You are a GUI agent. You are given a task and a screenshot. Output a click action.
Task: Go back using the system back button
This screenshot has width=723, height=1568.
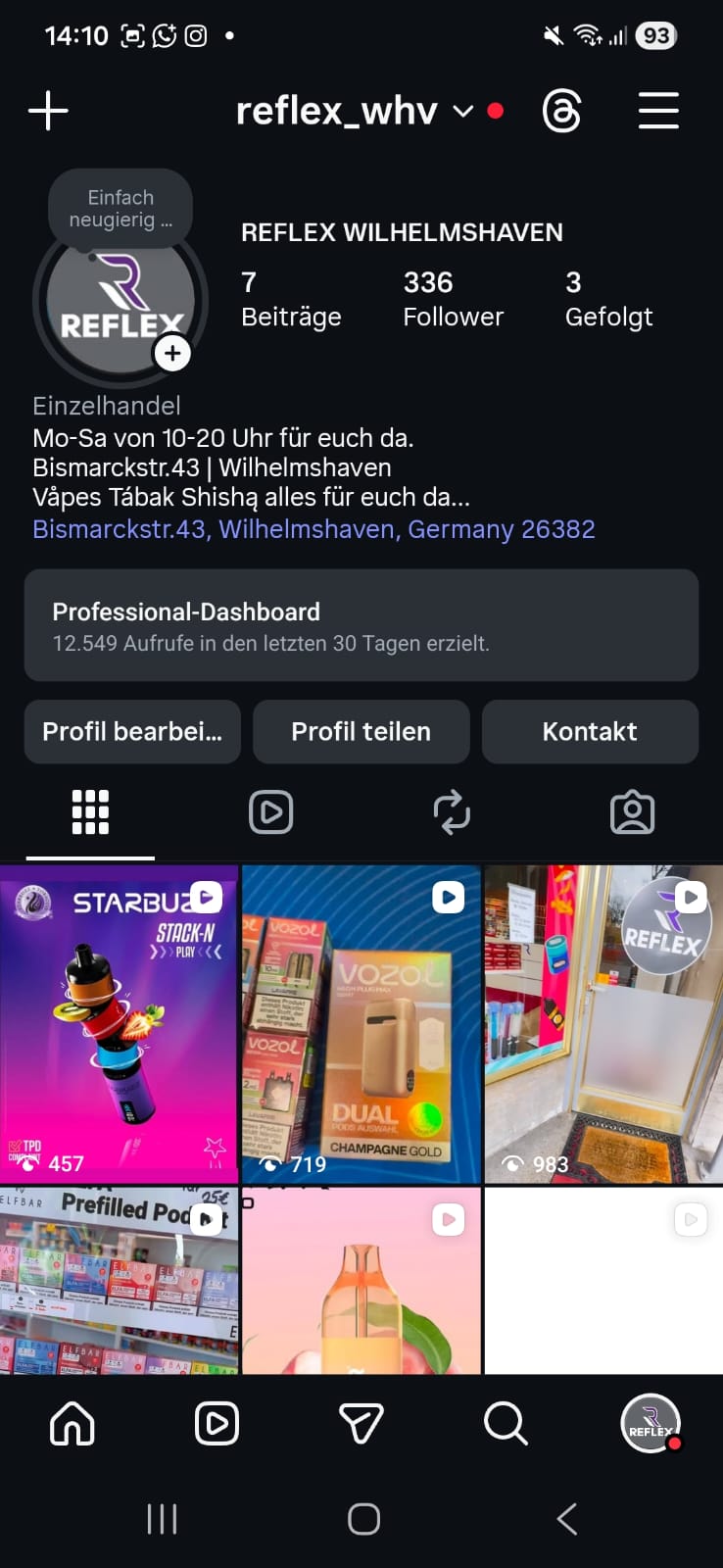point(566,1519)
